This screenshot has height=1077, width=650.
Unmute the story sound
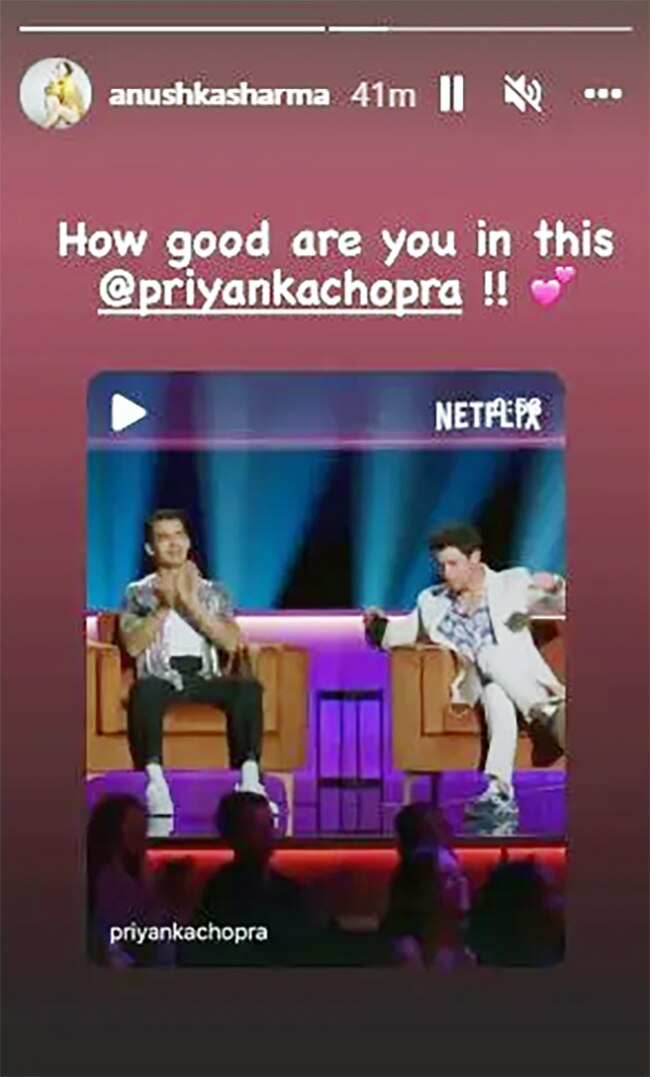pyautogui.click(x=522, y=95)
